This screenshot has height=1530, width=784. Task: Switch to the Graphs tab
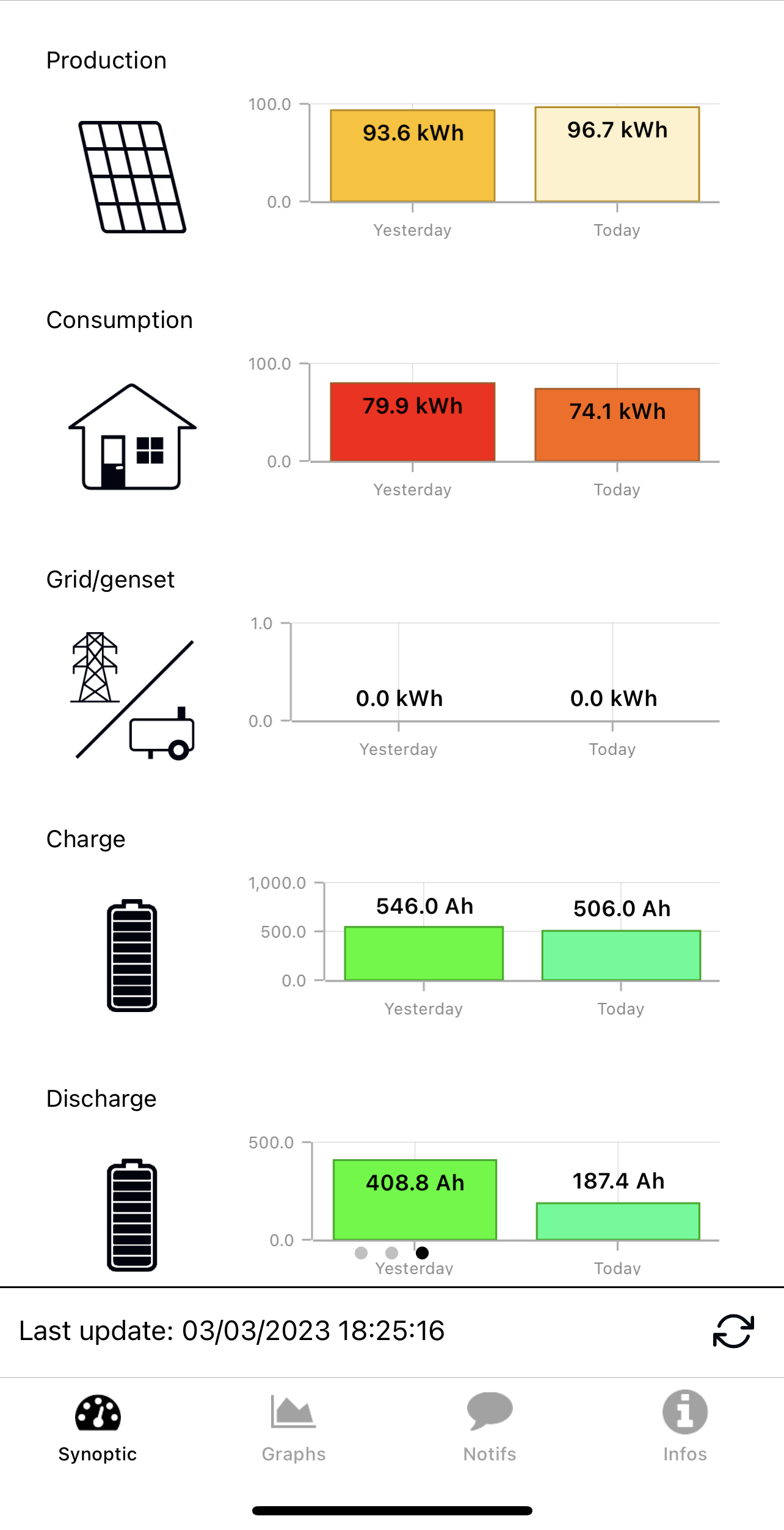[294, 1427]
